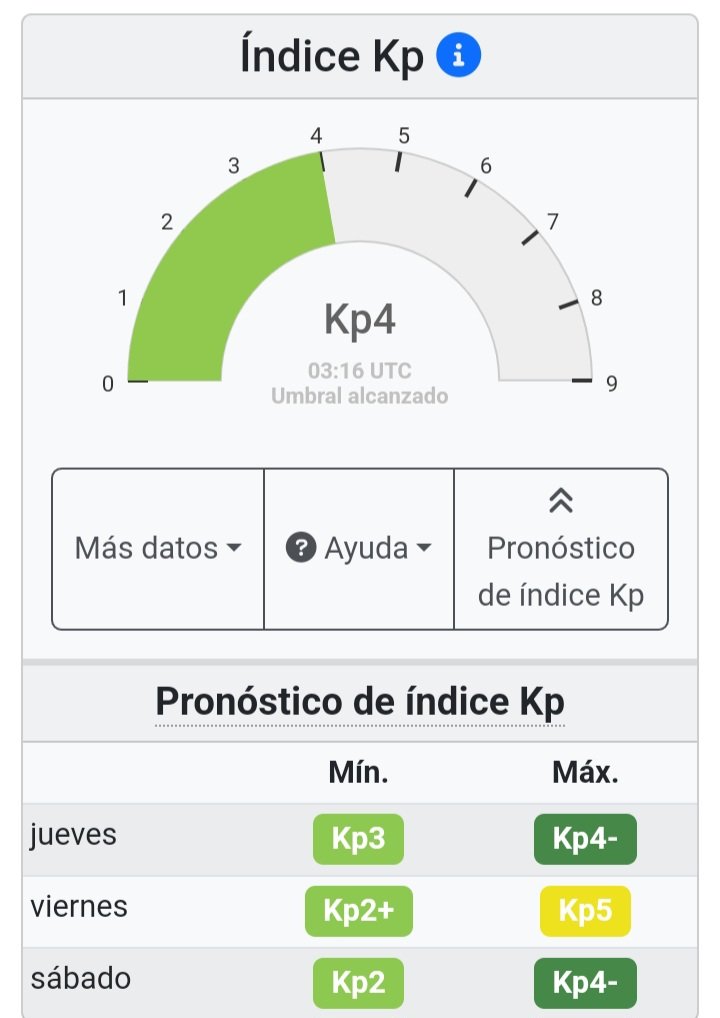This screenshot has height=1018, width=720.
Task: Collapse the Pronóstico de índice Kp section
Action: tap(560, 549)
